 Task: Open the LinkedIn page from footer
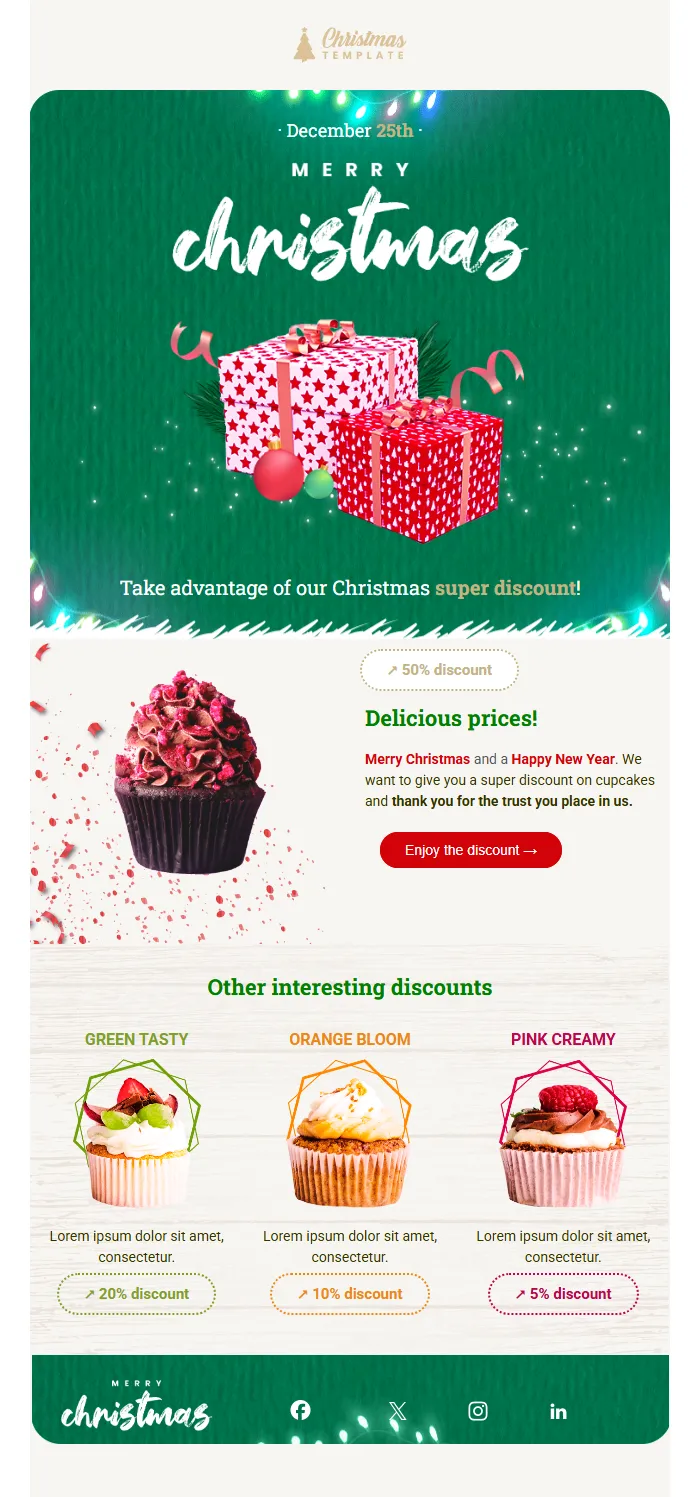click(x=558, y=1411)
